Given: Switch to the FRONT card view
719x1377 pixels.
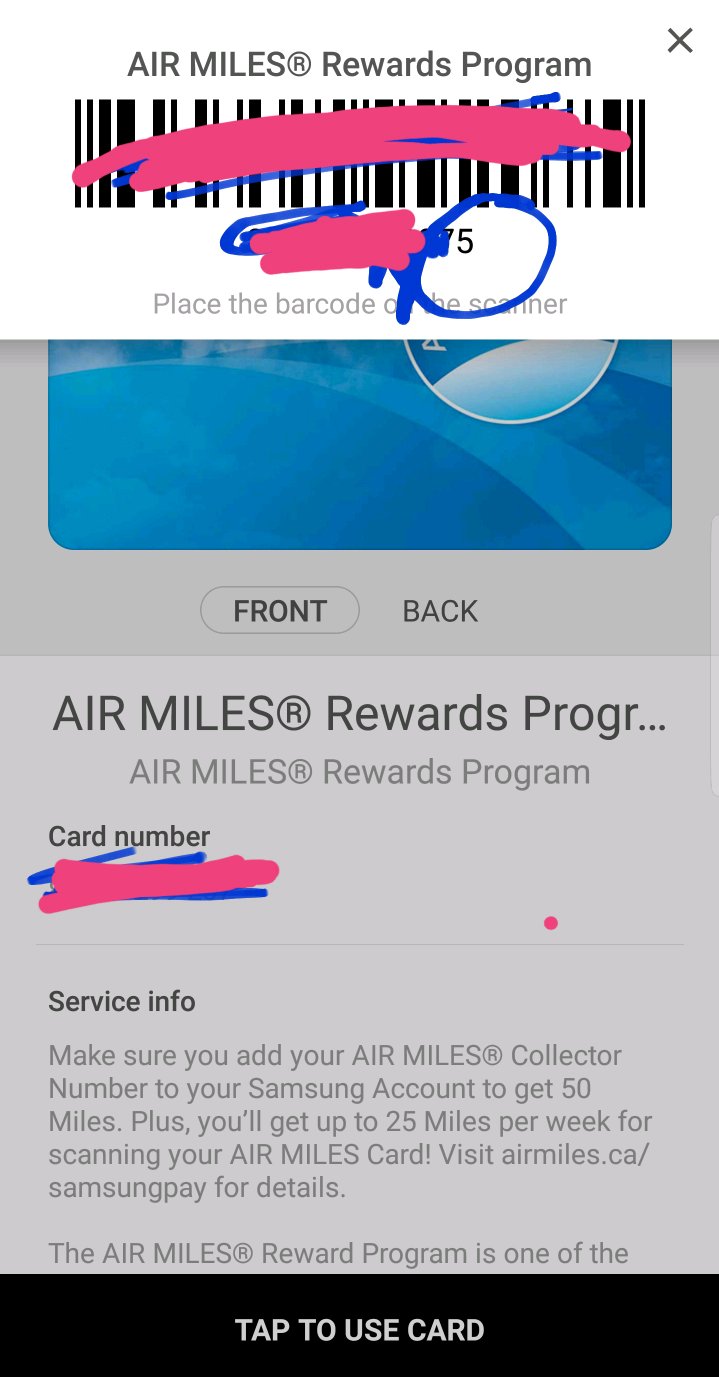Looking at the screenshot, I should (280, 611).
